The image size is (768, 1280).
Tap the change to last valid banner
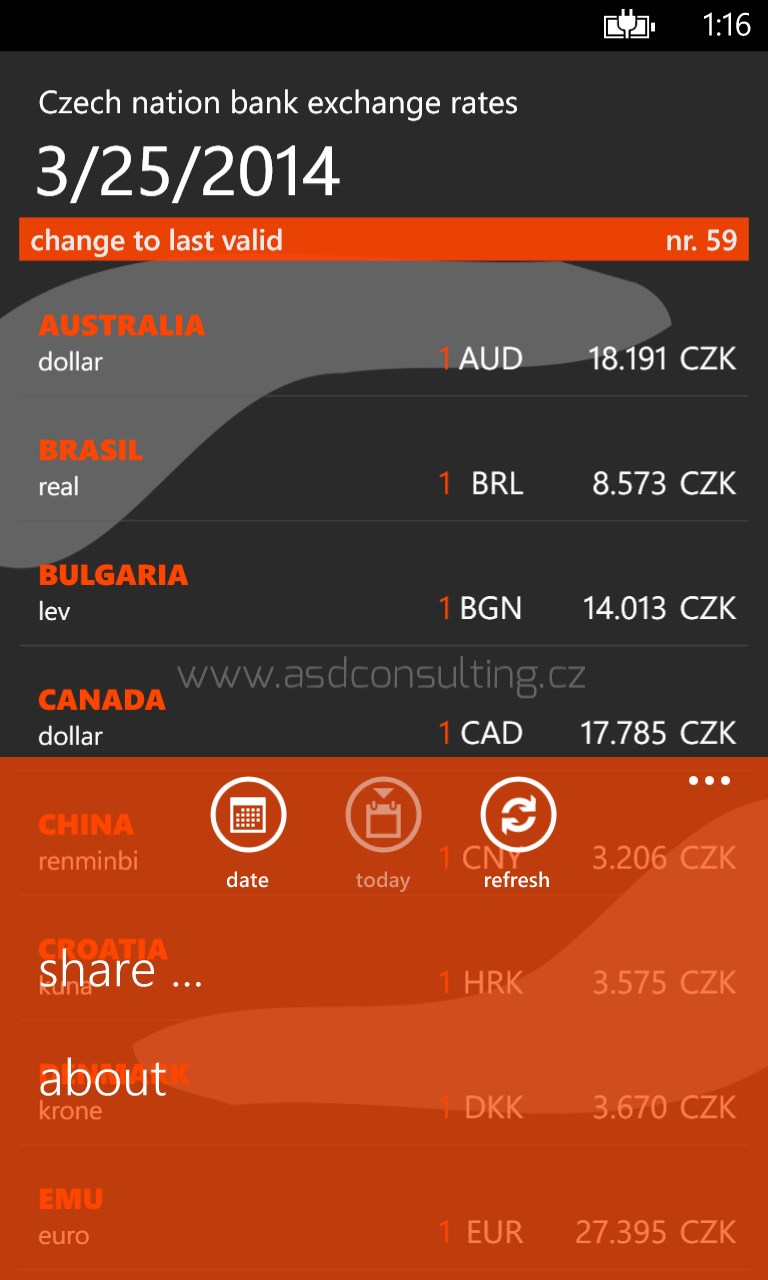[x=383, y=240]
